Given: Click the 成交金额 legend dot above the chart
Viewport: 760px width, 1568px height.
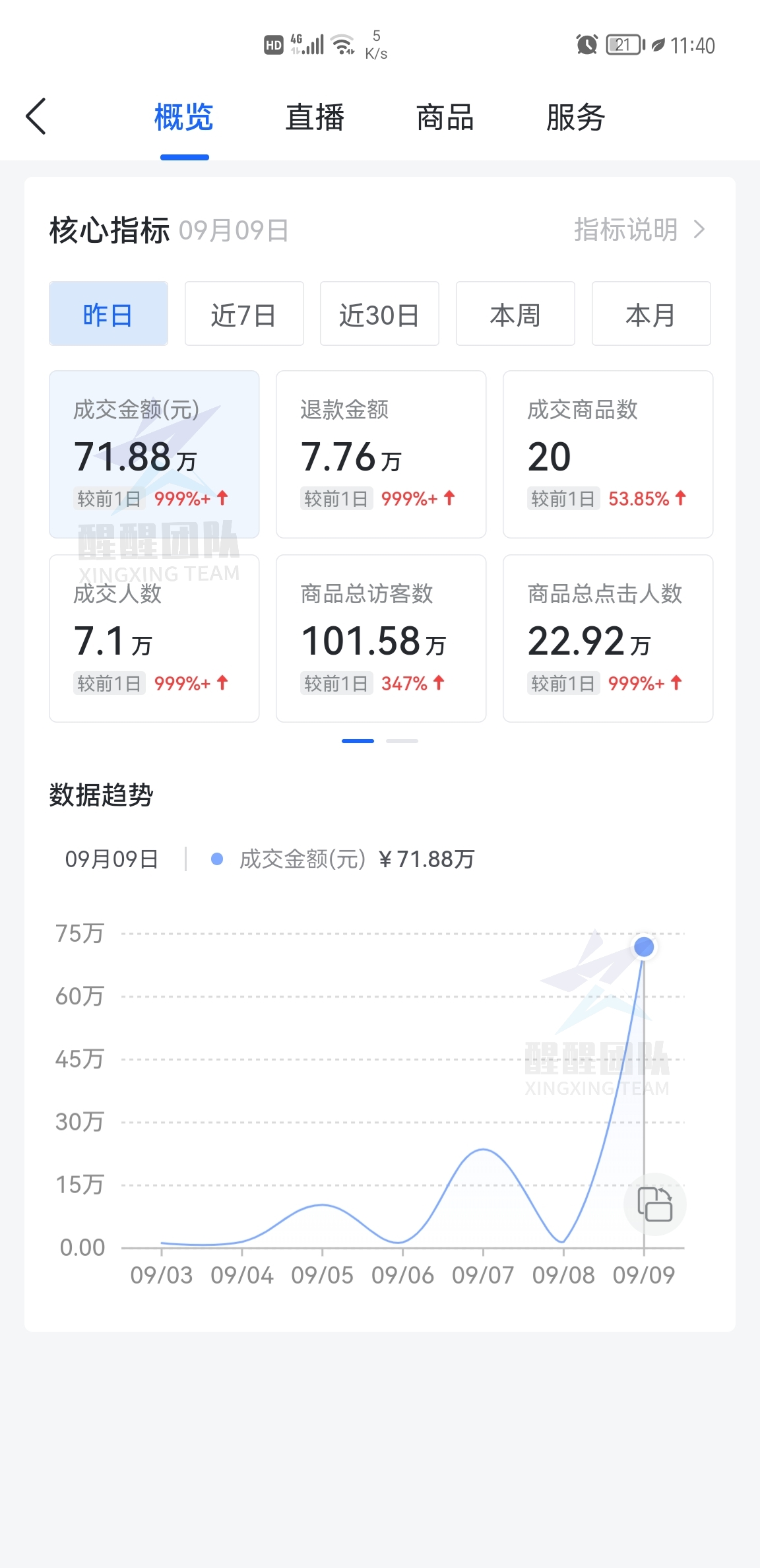Looking at the screenshot, I should click(x=218, y=859).
